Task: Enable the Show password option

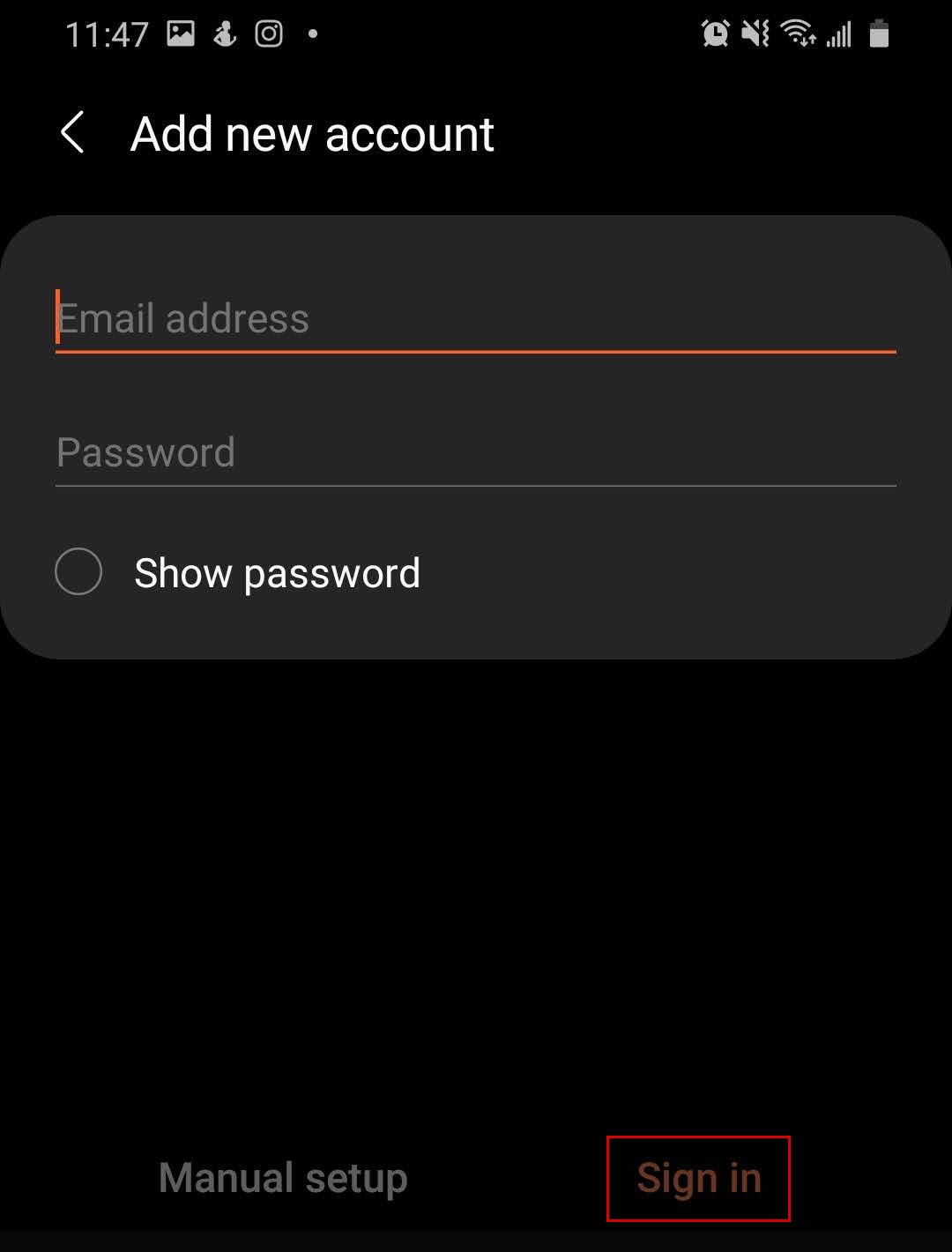Action: pyautogui.click(x=78, y=573)
